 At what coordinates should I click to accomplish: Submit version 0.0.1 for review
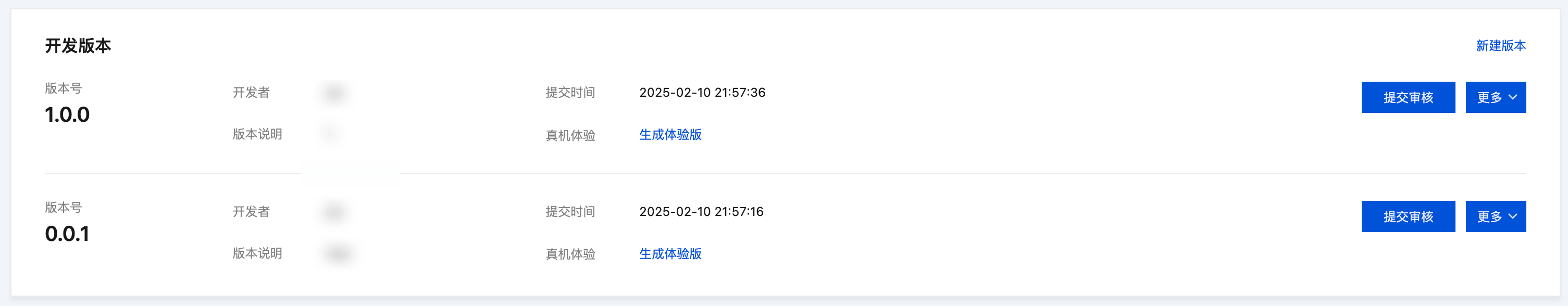[x=1408, y=216]
